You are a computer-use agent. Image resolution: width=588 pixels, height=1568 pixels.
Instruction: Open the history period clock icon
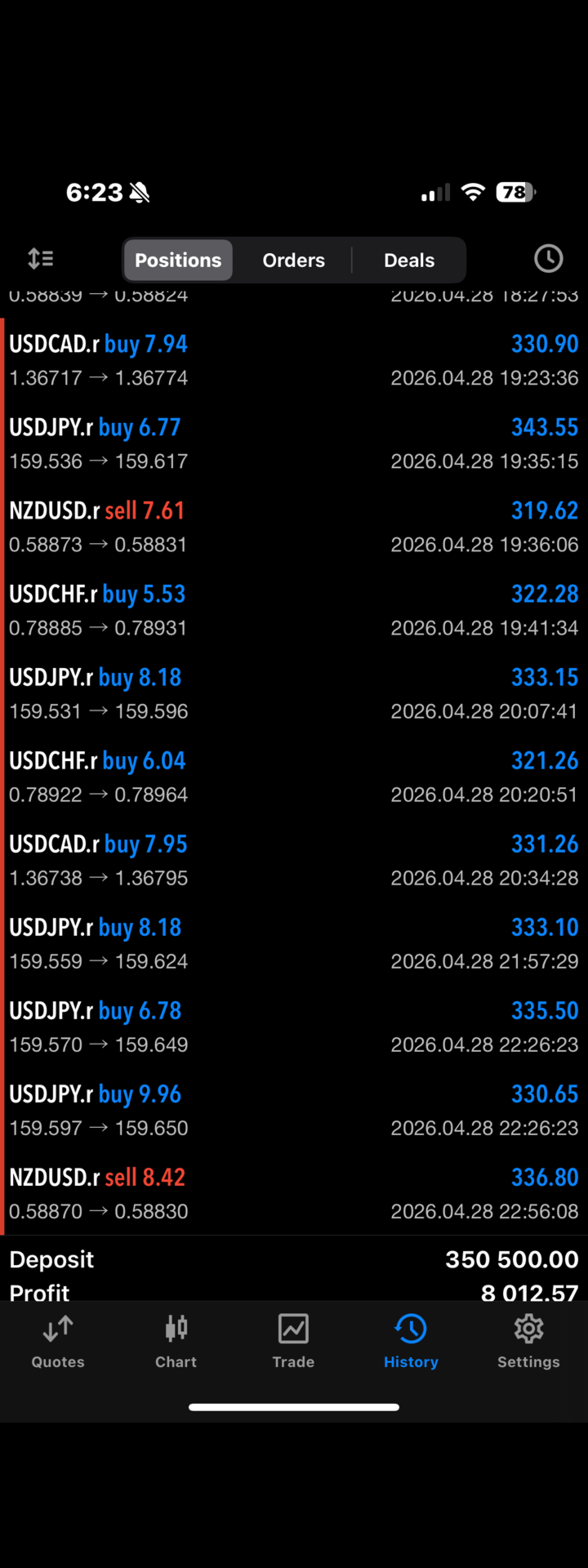pyautogui.click(x=548, y=259)
